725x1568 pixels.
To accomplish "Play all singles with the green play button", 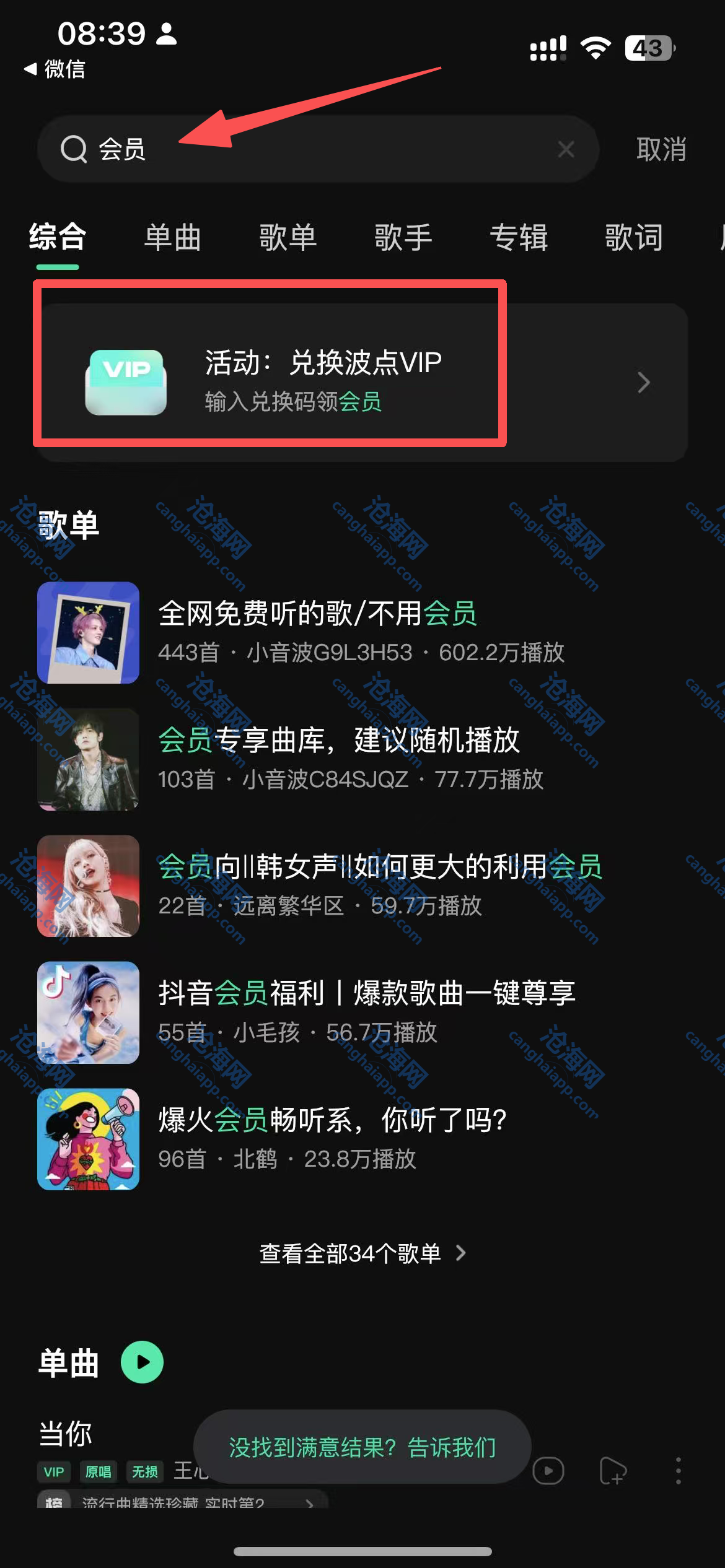I will [142, 1362].
